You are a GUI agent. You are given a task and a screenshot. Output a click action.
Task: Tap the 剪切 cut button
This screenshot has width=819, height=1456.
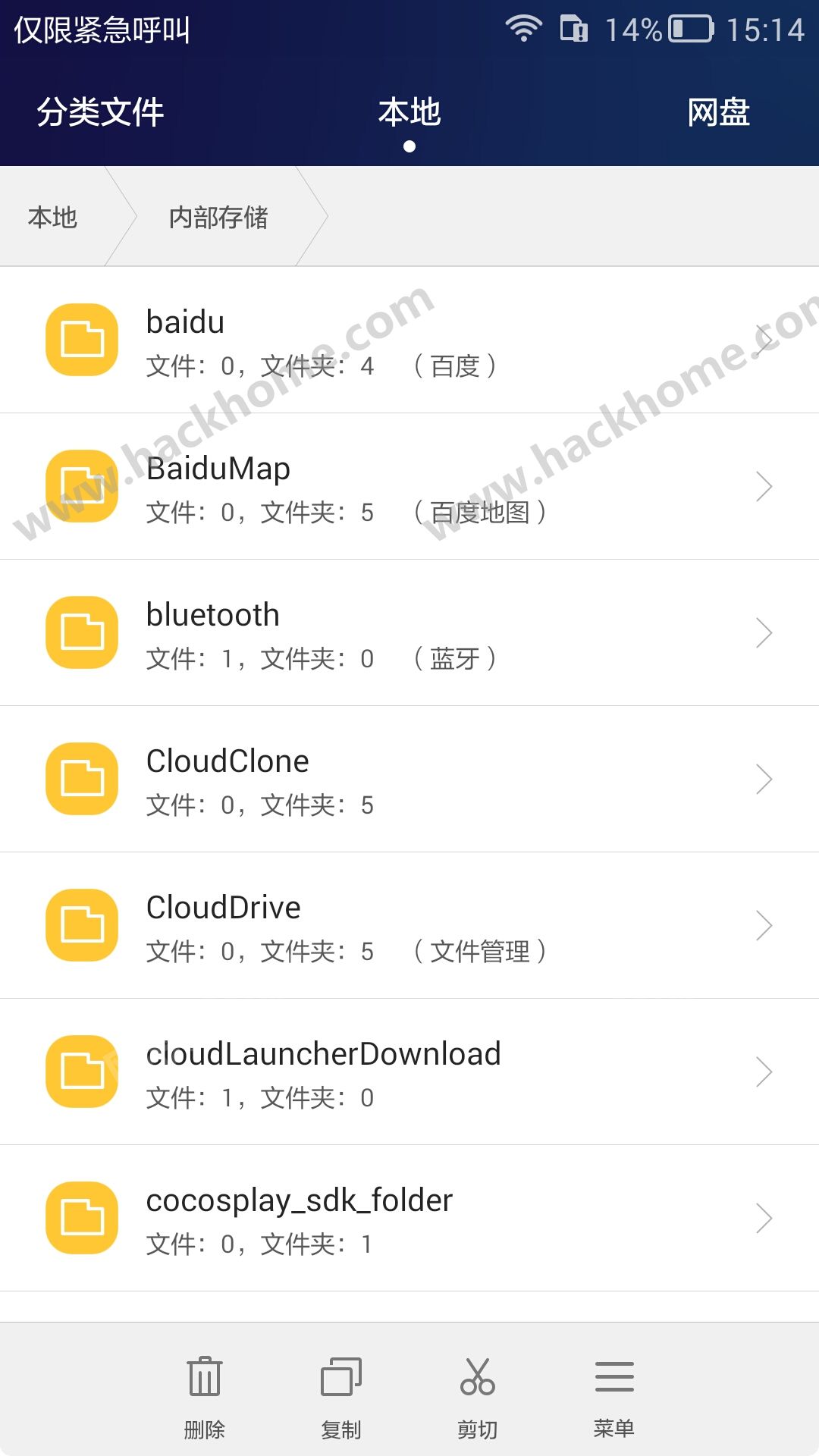coord(478,1395)
